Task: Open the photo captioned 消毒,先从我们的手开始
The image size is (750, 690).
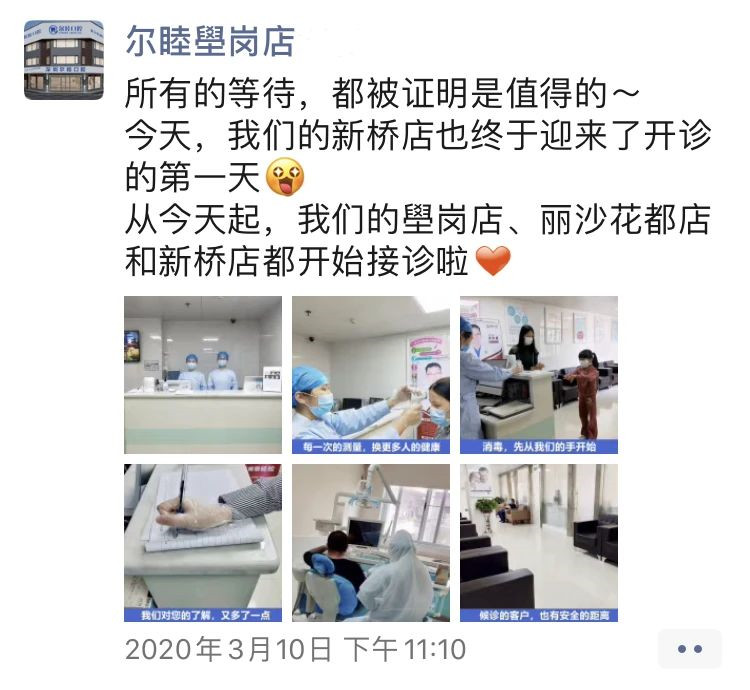Action: (539, 375)
